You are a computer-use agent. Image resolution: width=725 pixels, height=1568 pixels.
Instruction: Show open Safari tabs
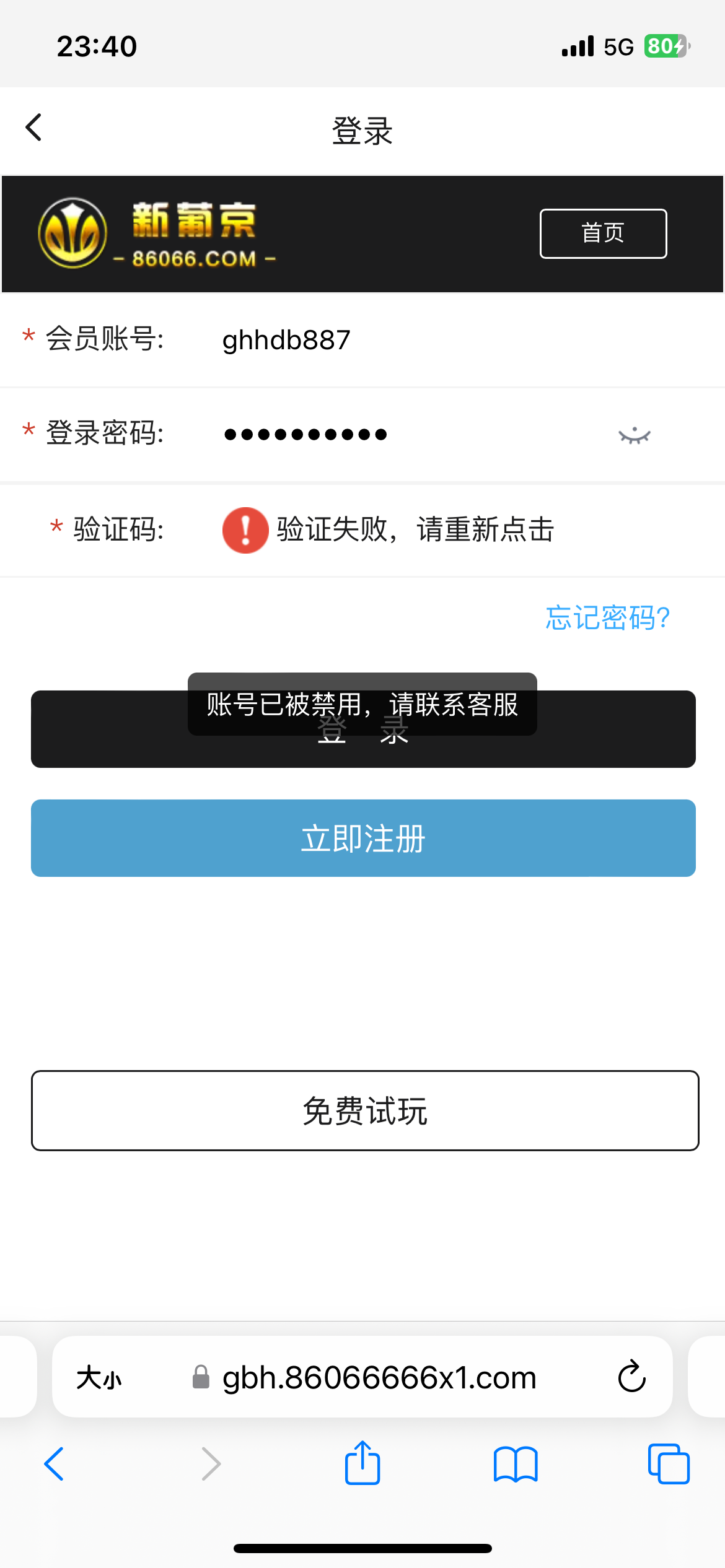668,1464
